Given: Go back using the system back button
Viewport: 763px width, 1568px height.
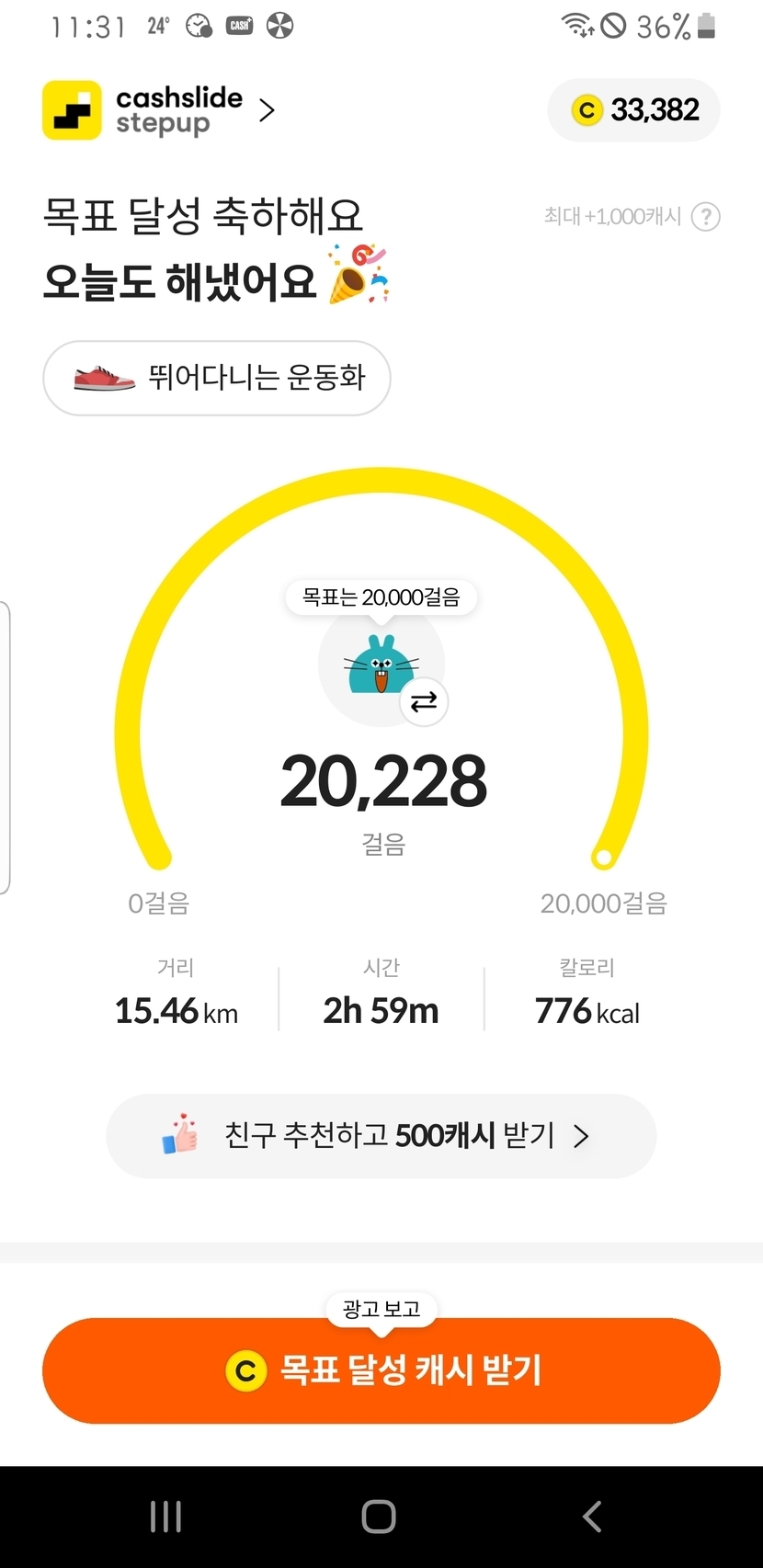Looking at the screenshot, I should [593, 1517].
